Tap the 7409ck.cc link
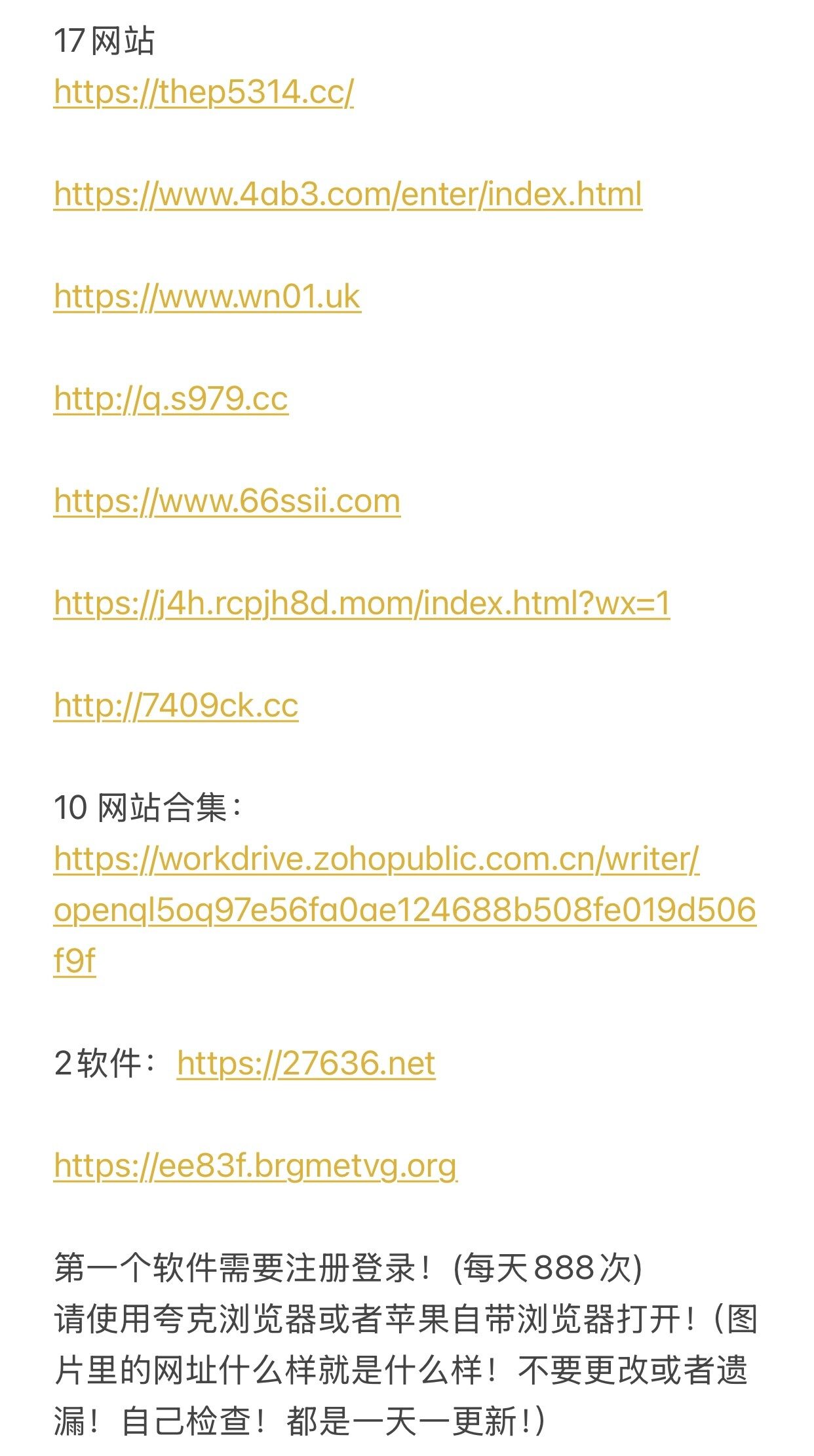 tap(176, 706)
